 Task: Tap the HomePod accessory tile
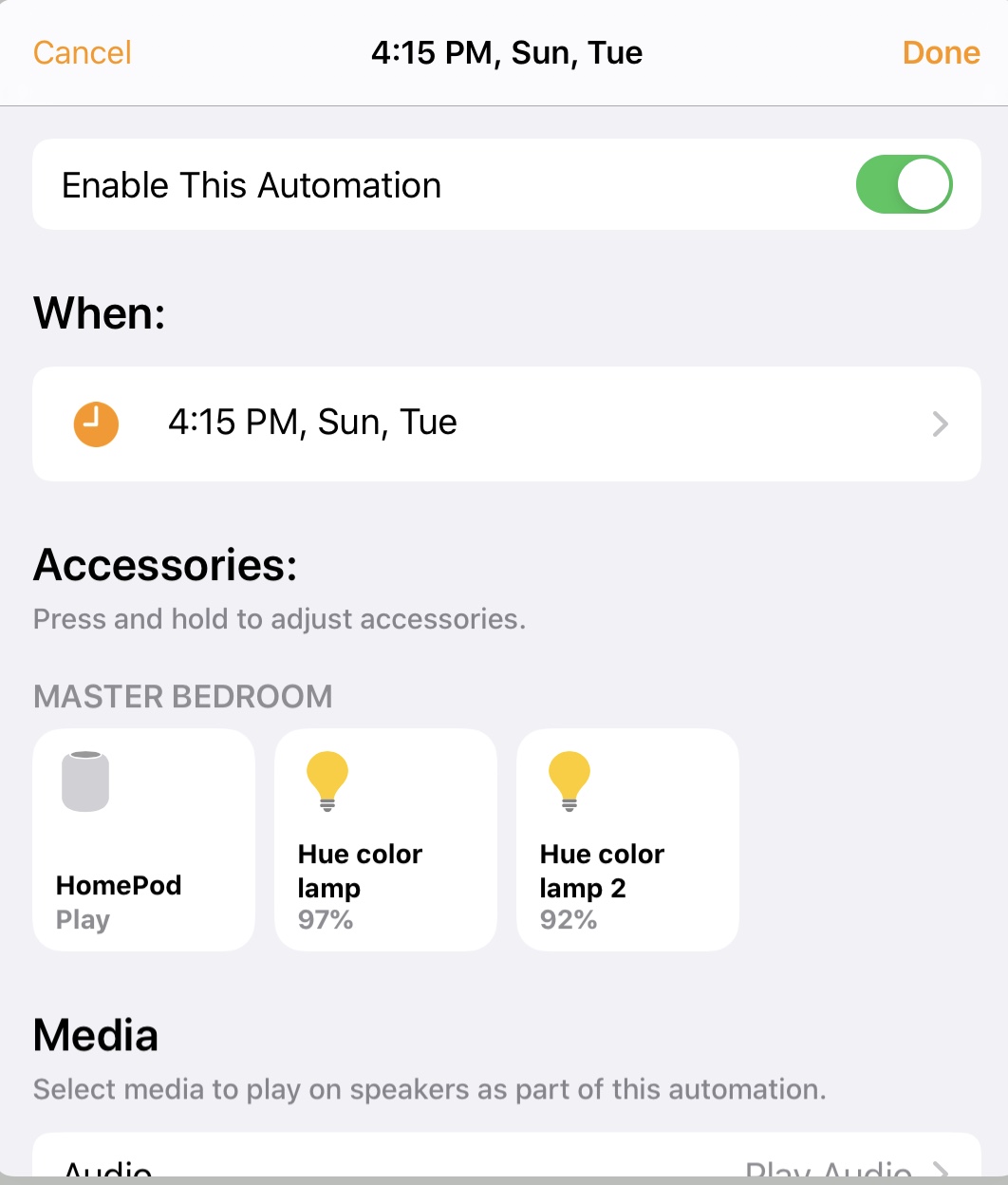tap(143, 839)
